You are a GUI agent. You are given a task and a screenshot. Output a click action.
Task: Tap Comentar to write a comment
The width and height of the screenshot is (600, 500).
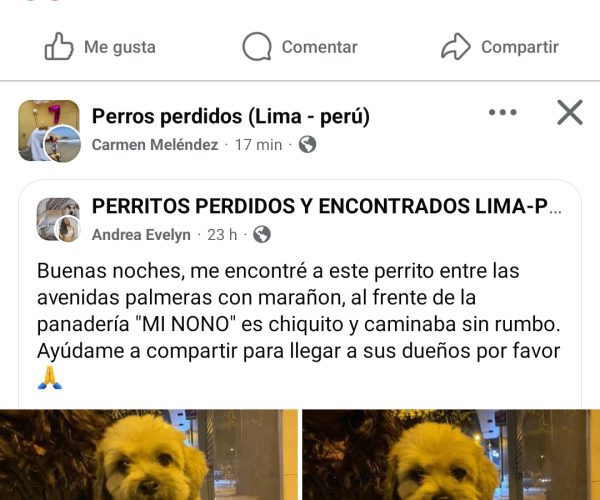(300, 47)
